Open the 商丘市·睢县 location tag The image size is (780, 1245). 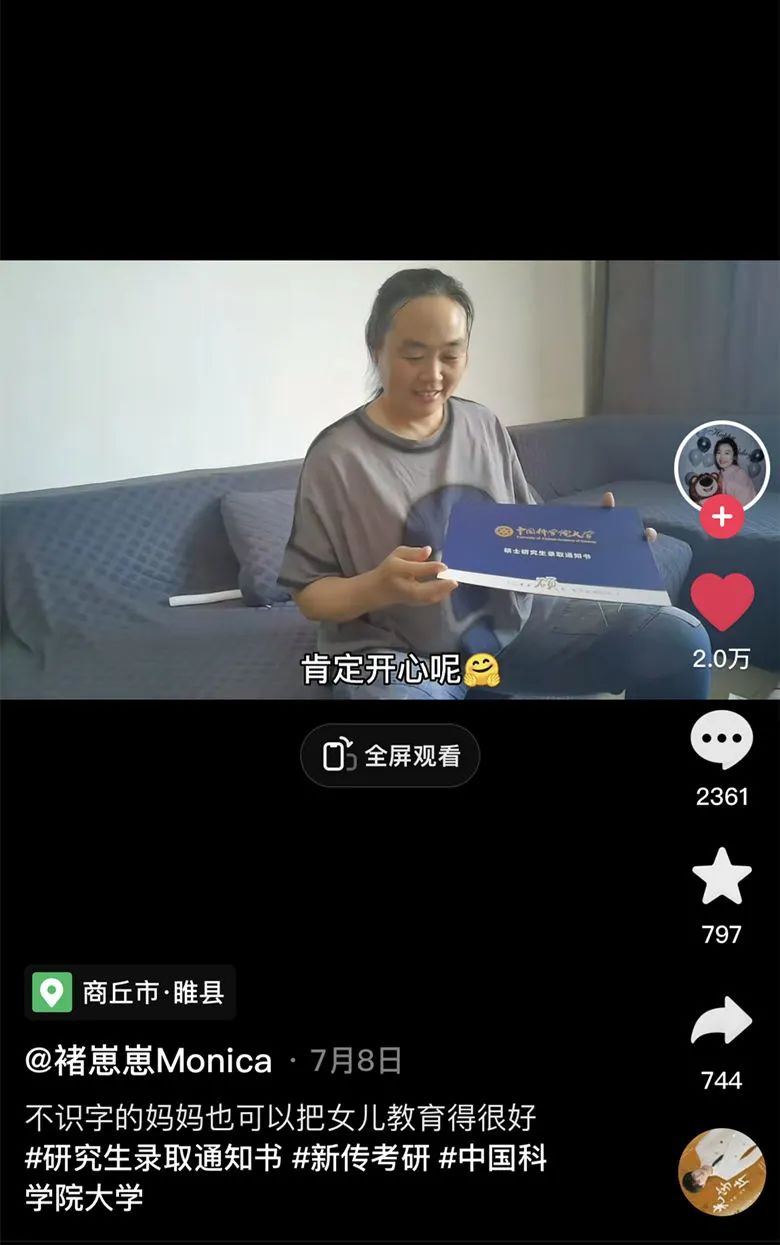pyautogui.click(x=131, y=992)
